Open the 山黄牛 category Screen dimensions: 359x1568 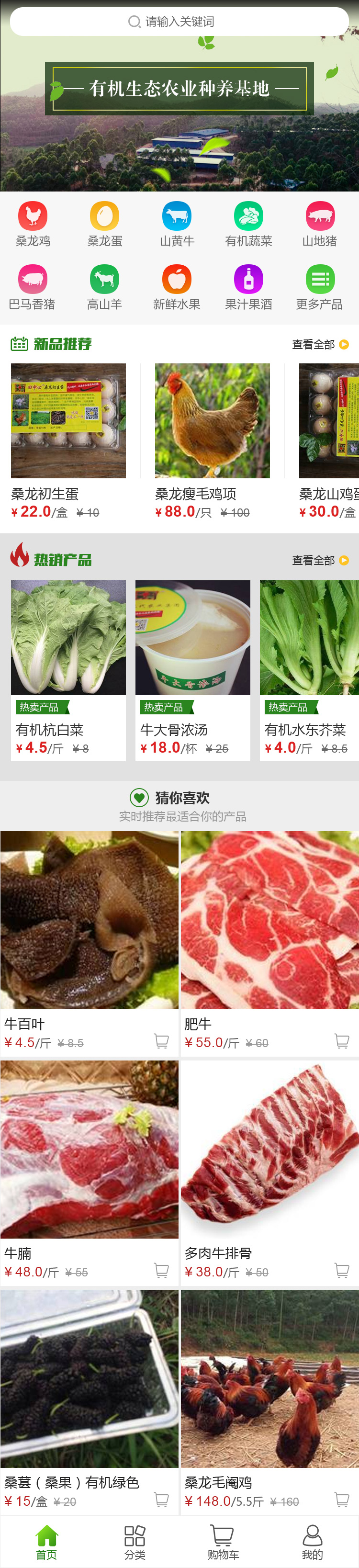click(x=177, y=224)
